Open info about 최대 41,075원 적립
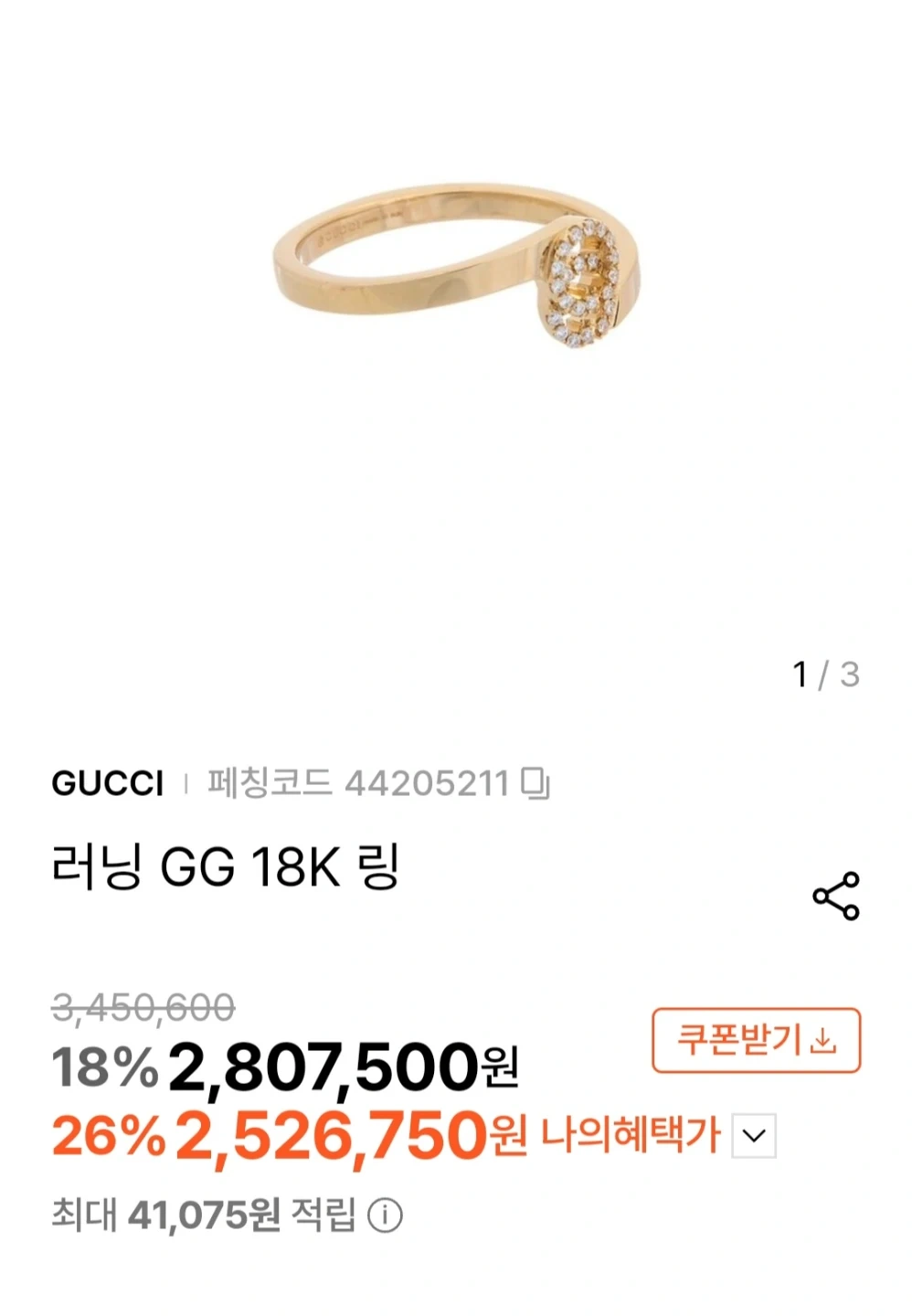Screen dimensions: 912x1316 coord(385,1215)
